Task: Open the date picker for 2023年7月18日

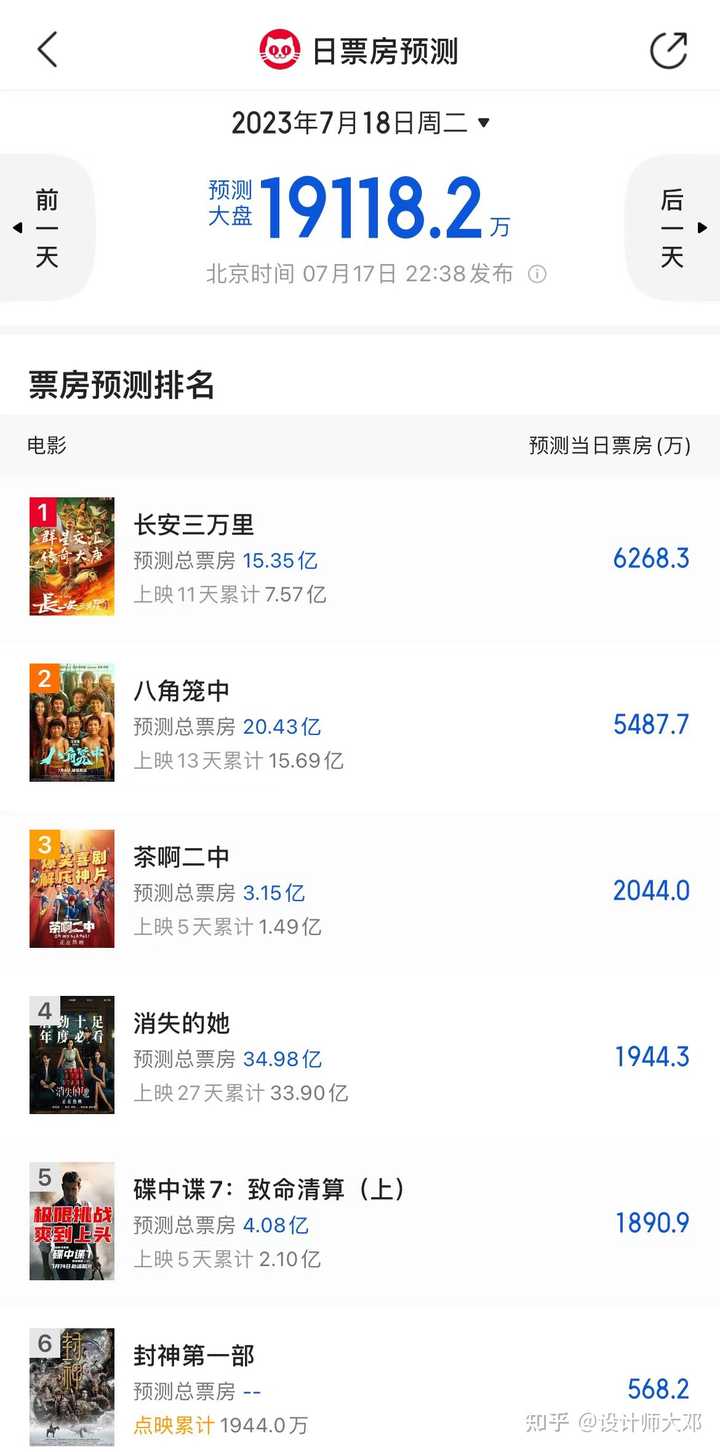Action: tap(361, 123)
